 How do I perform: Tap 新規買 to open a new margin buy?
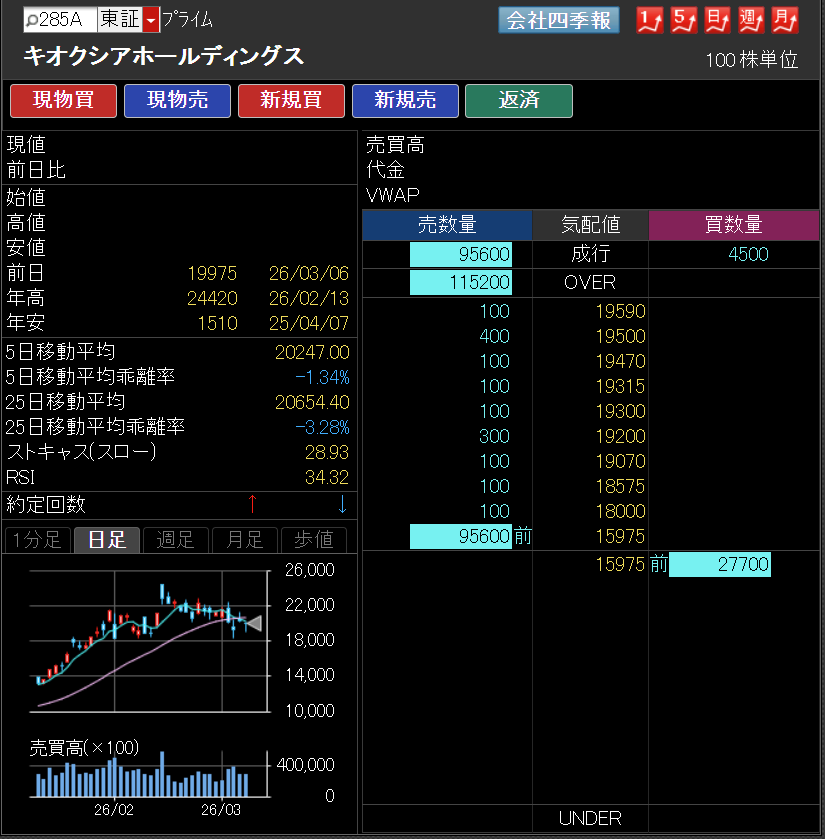(x=291, y=101)
